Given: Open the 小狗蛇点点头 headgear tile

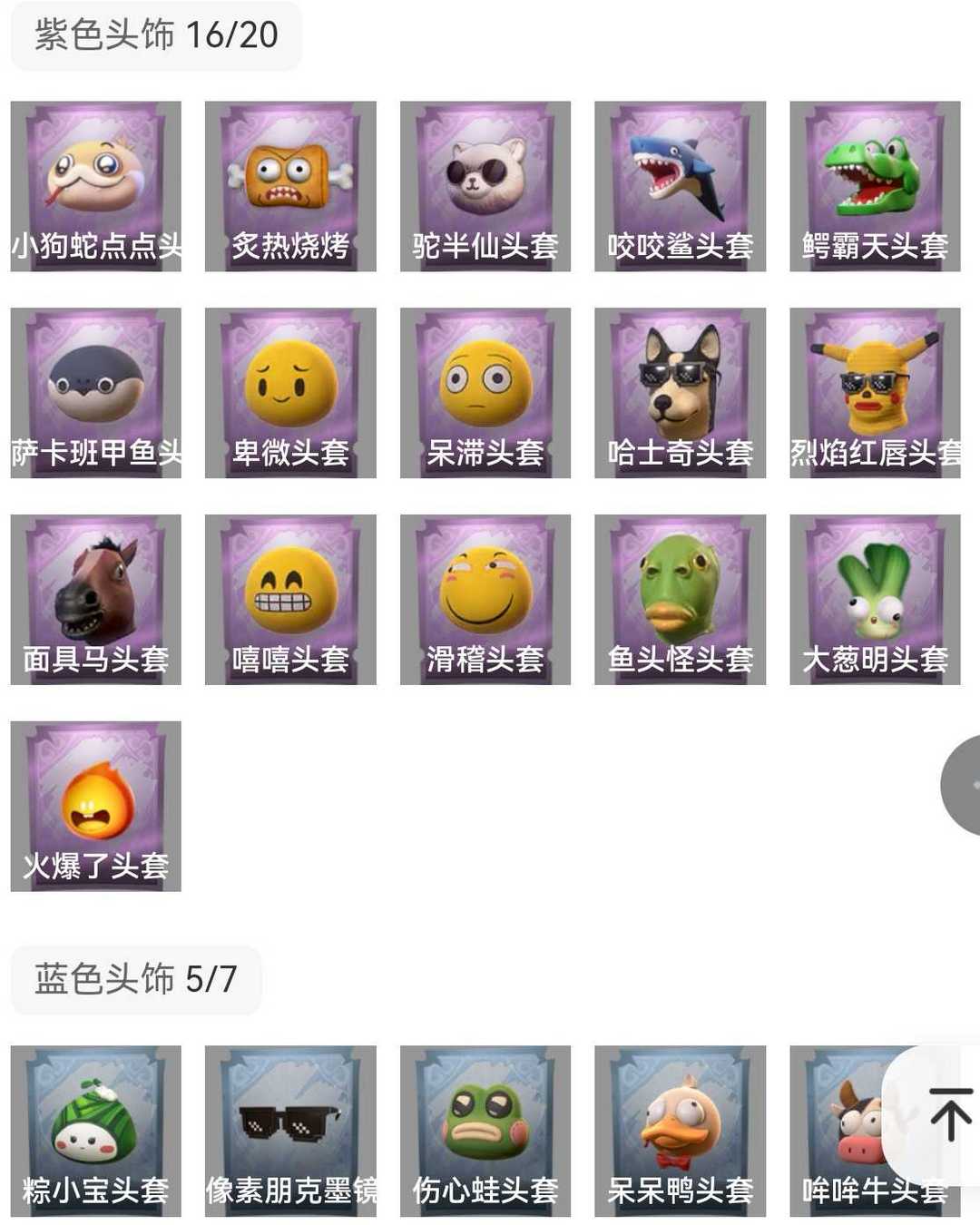Looking at the screenshot, I should click(96, 186).
